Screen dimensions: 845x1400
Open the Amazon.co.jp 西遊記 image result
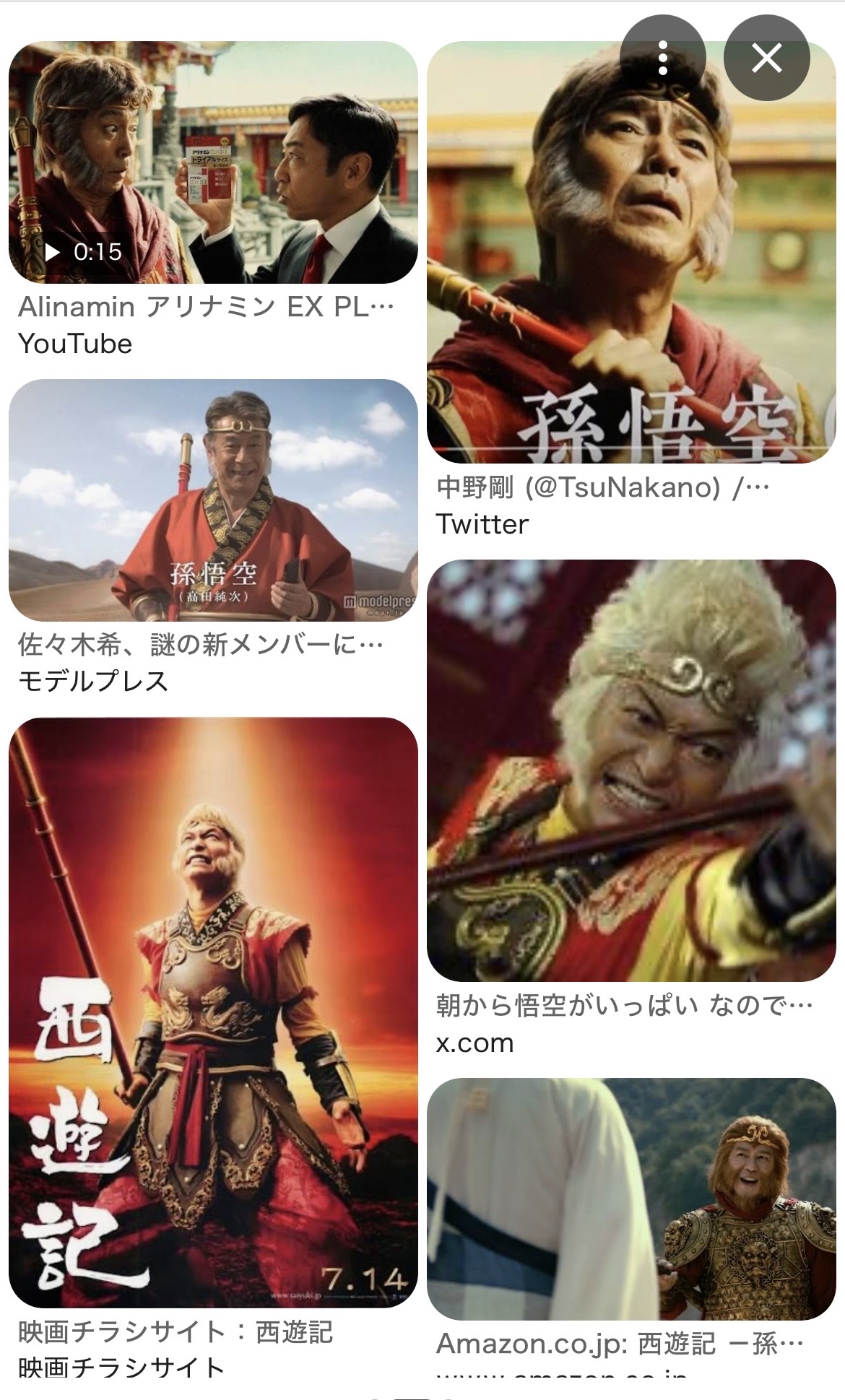click(630, 1199)
